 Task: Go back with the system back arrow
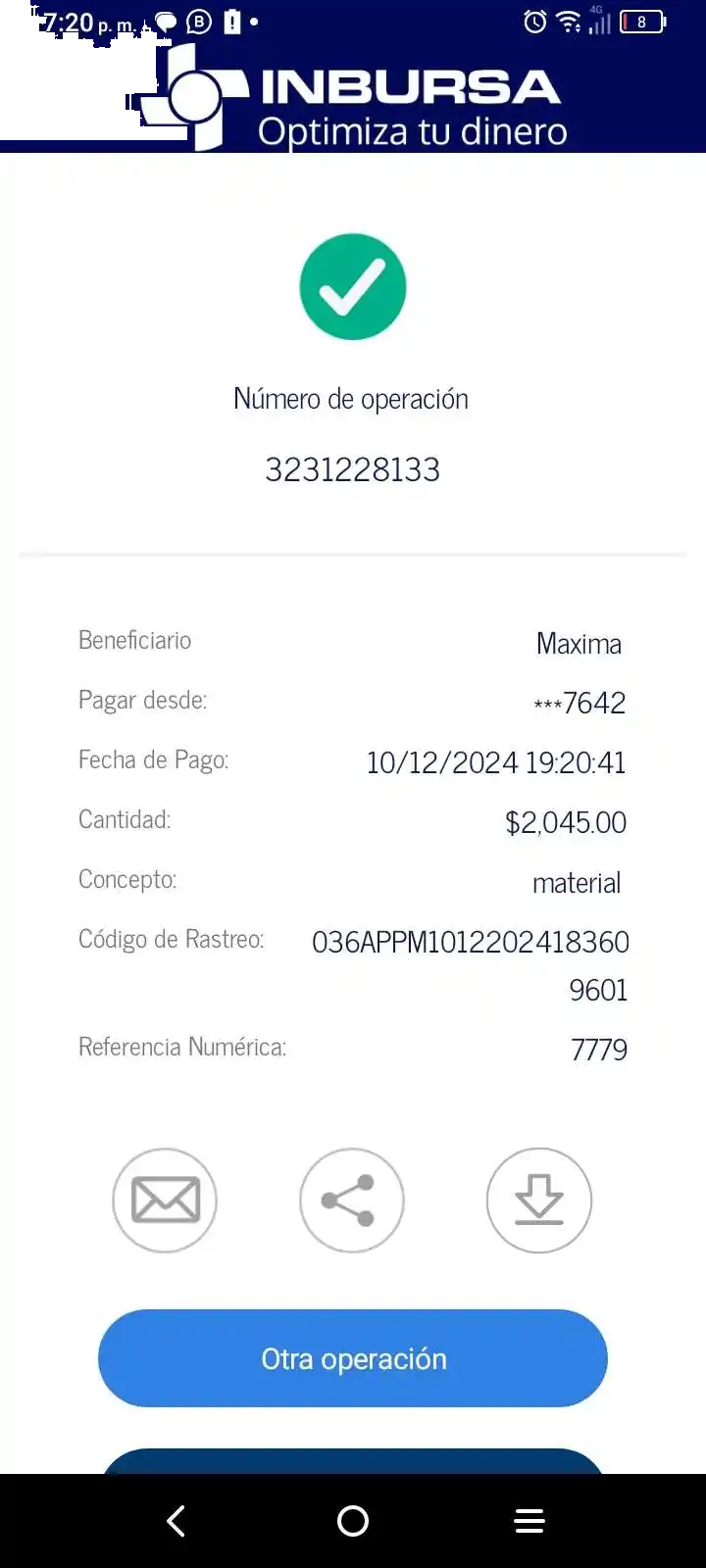[176, 1521]
